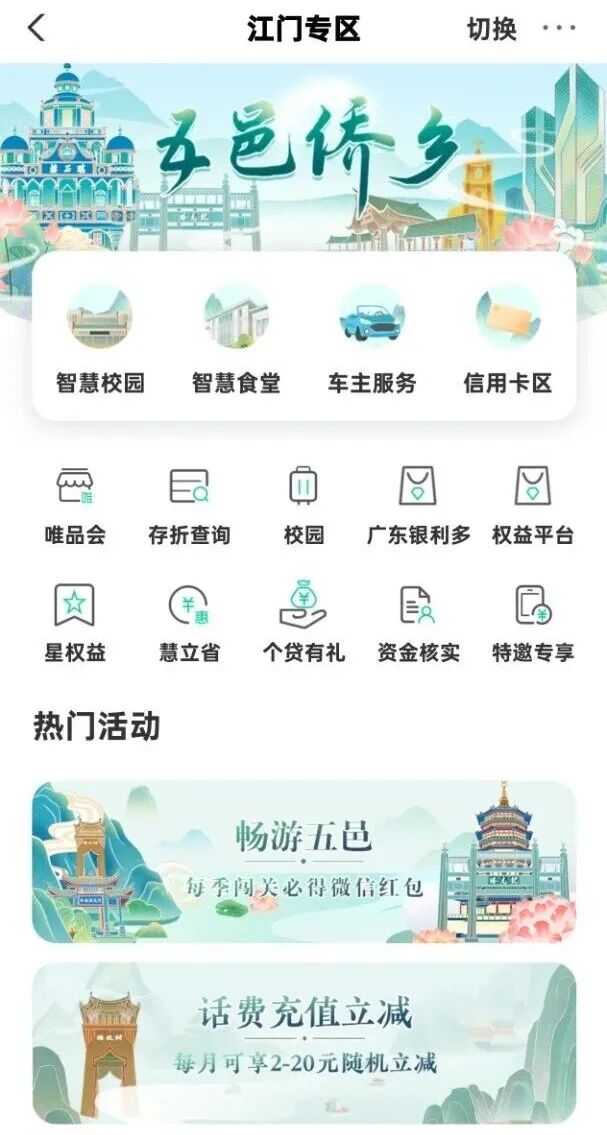This screenshot has height=1135, width=607.
Task: Open 智慧校园 service
Action: click(x=100, y=339)
